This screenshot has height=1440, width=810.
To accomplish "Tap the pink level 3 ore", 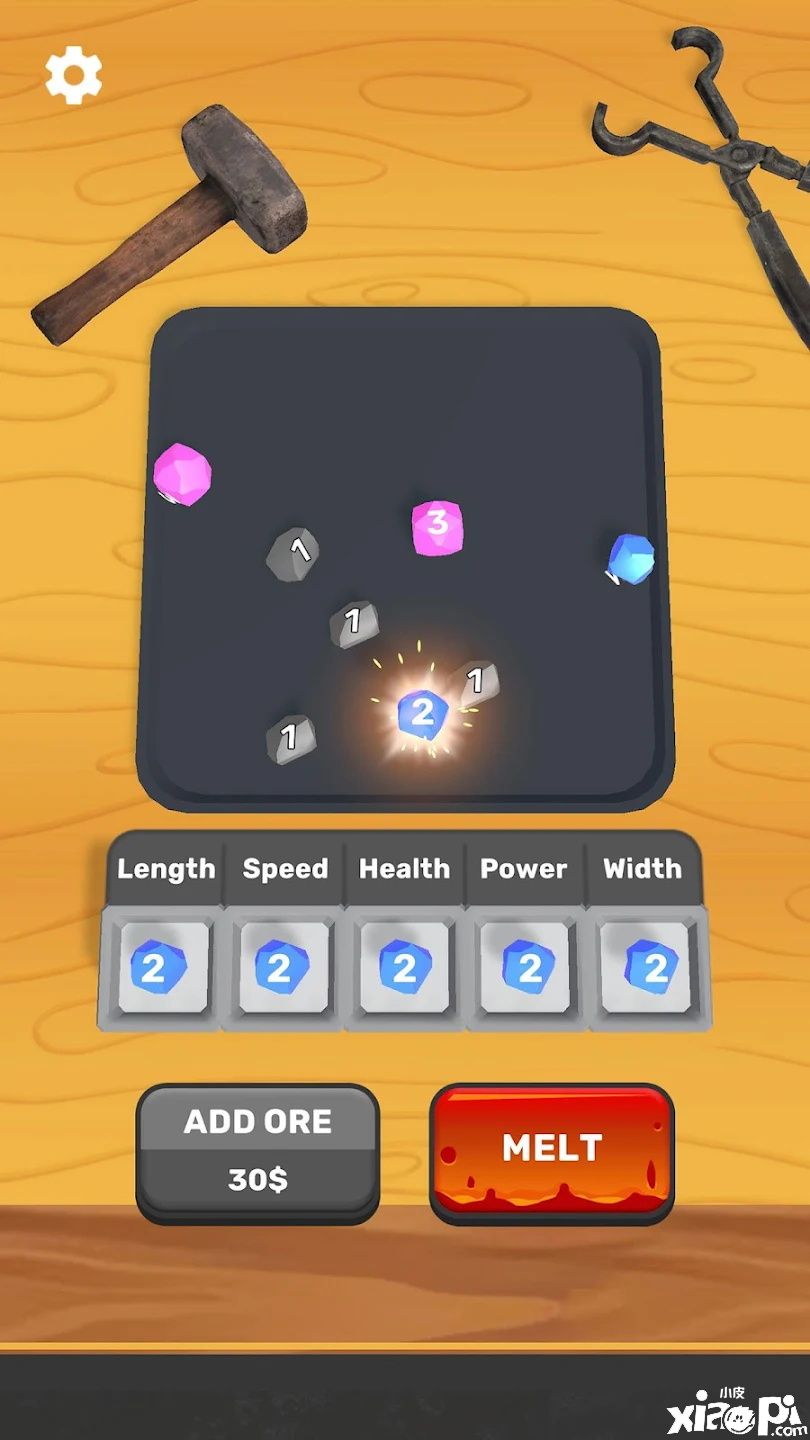I will (x=437, y=527).
